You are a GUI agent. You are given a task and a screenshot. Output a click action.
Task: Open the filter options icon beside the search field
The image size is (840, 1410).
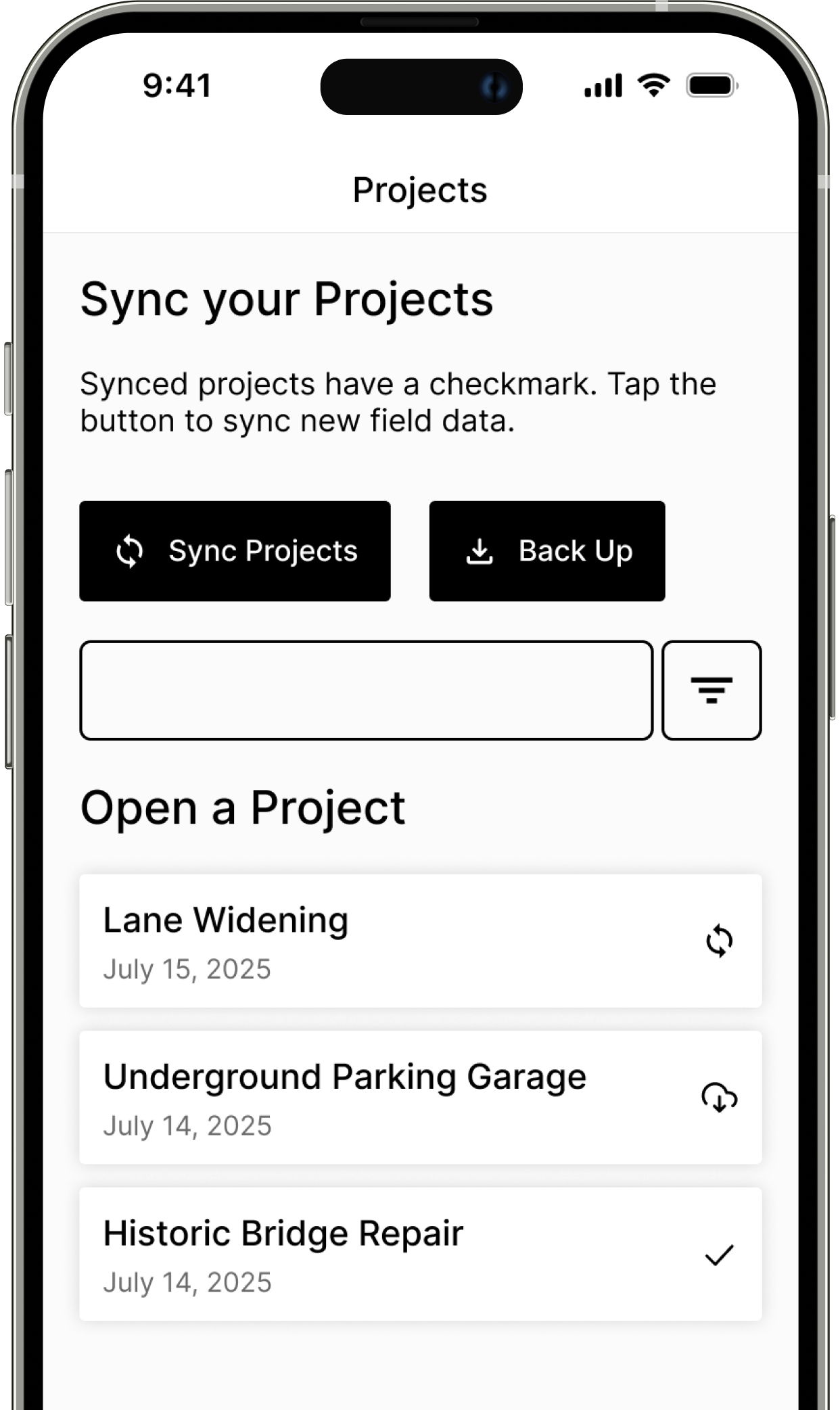pos(711,690)
